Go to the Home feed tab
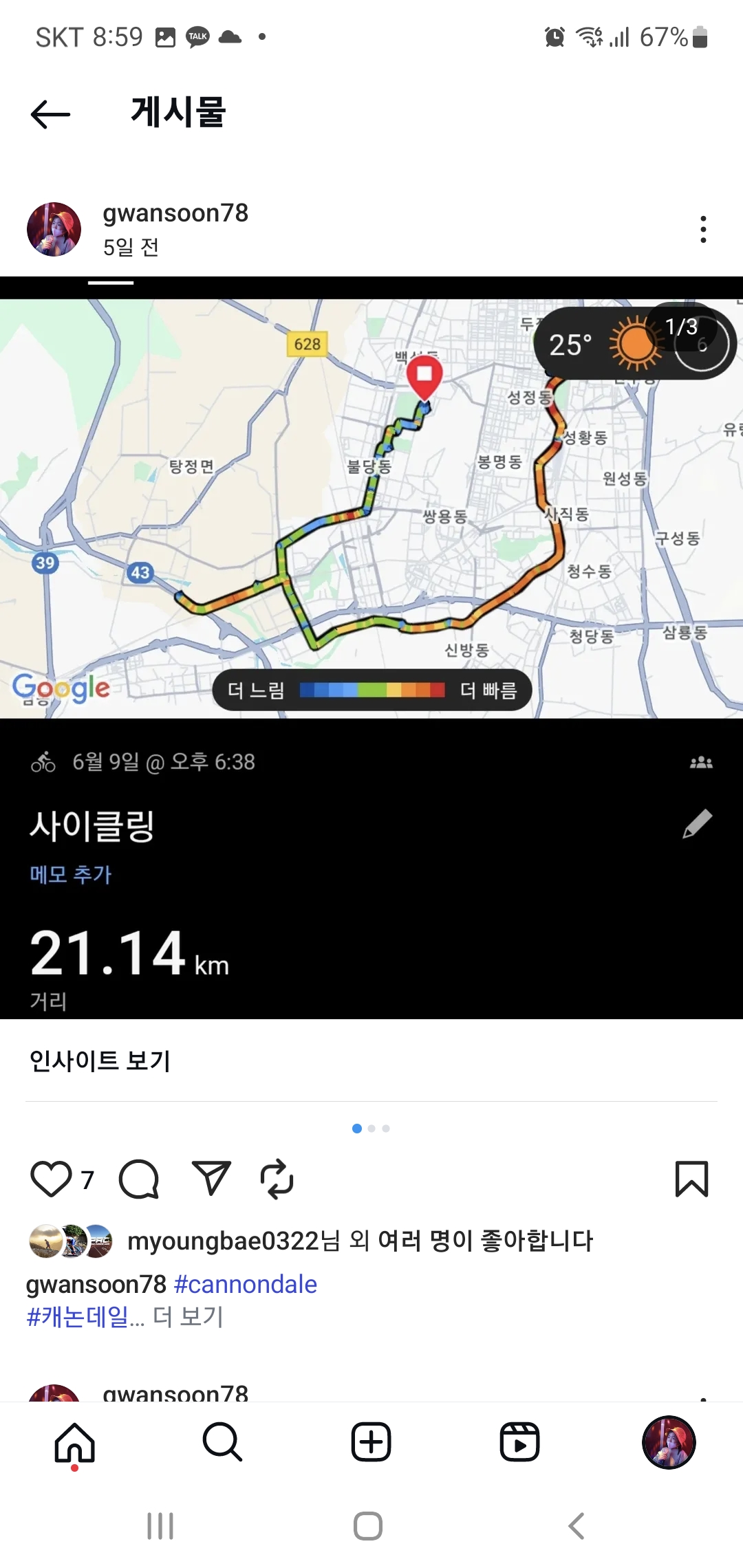743x1568 pixels. click(x=75, y=1442)
